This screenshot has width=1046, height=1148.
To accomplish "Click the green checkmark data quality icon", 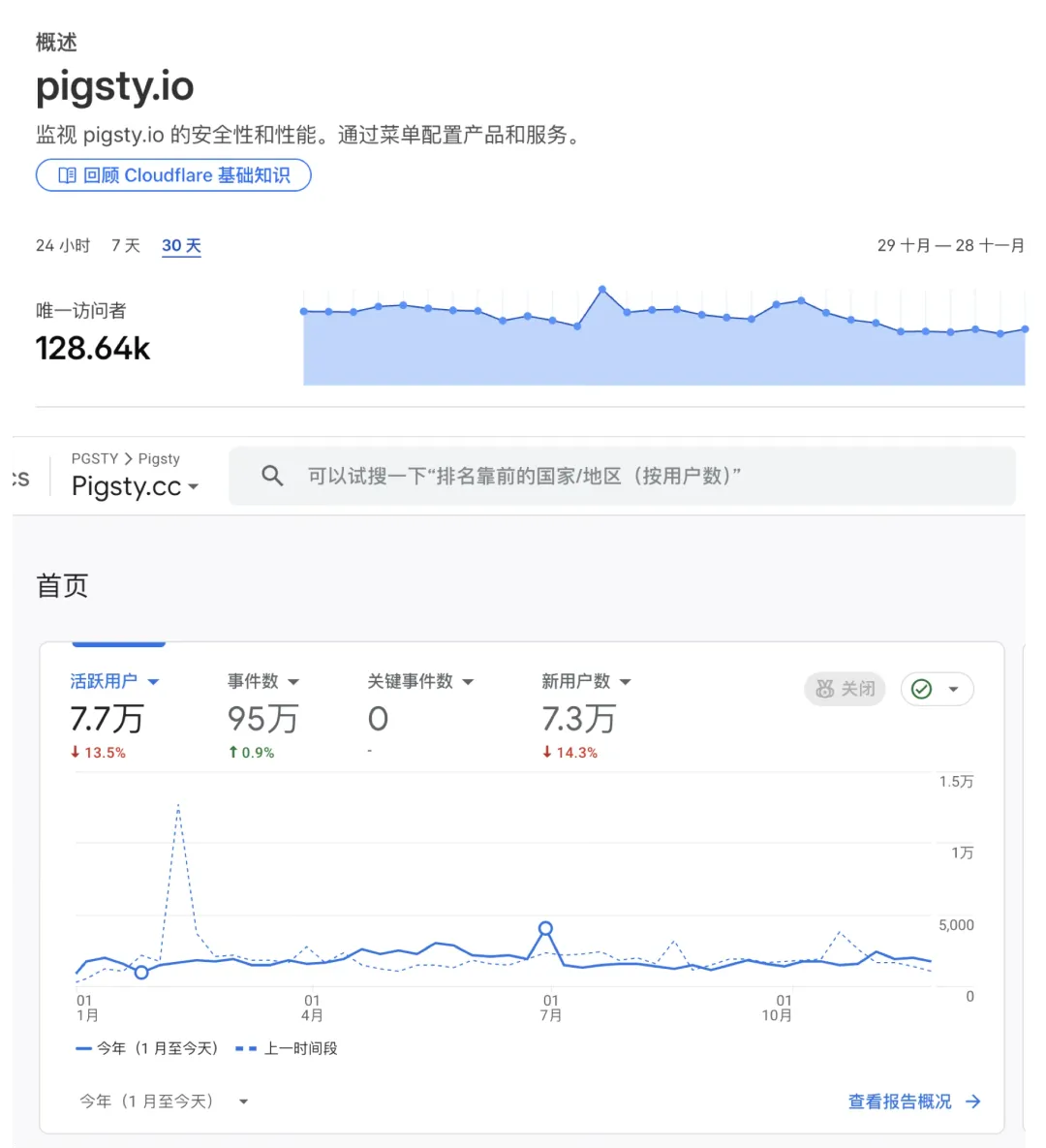I will (x=923, y=689).
